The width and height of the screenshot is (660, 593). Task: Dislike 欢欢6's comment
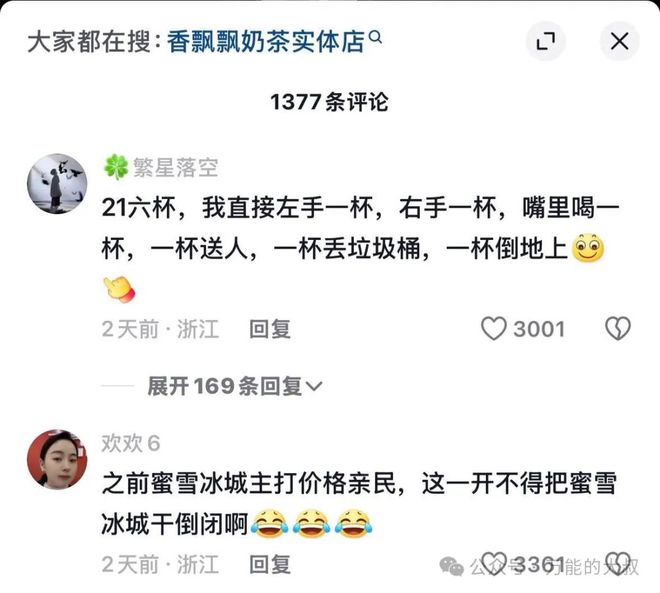tap(618, 563)
